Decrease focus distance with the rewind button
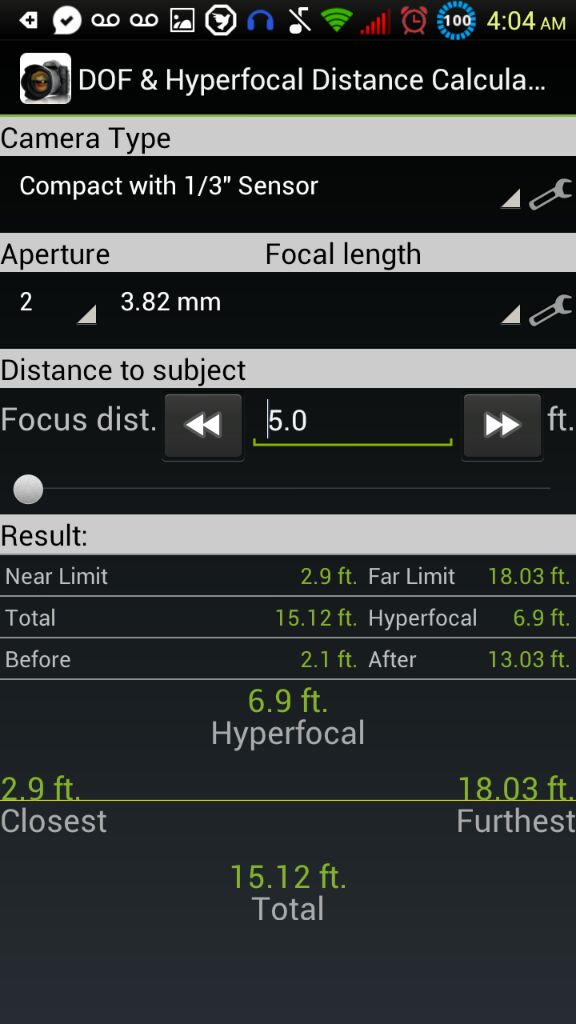576x1024 pixels. pyautogui.click(x=203, y=425)
